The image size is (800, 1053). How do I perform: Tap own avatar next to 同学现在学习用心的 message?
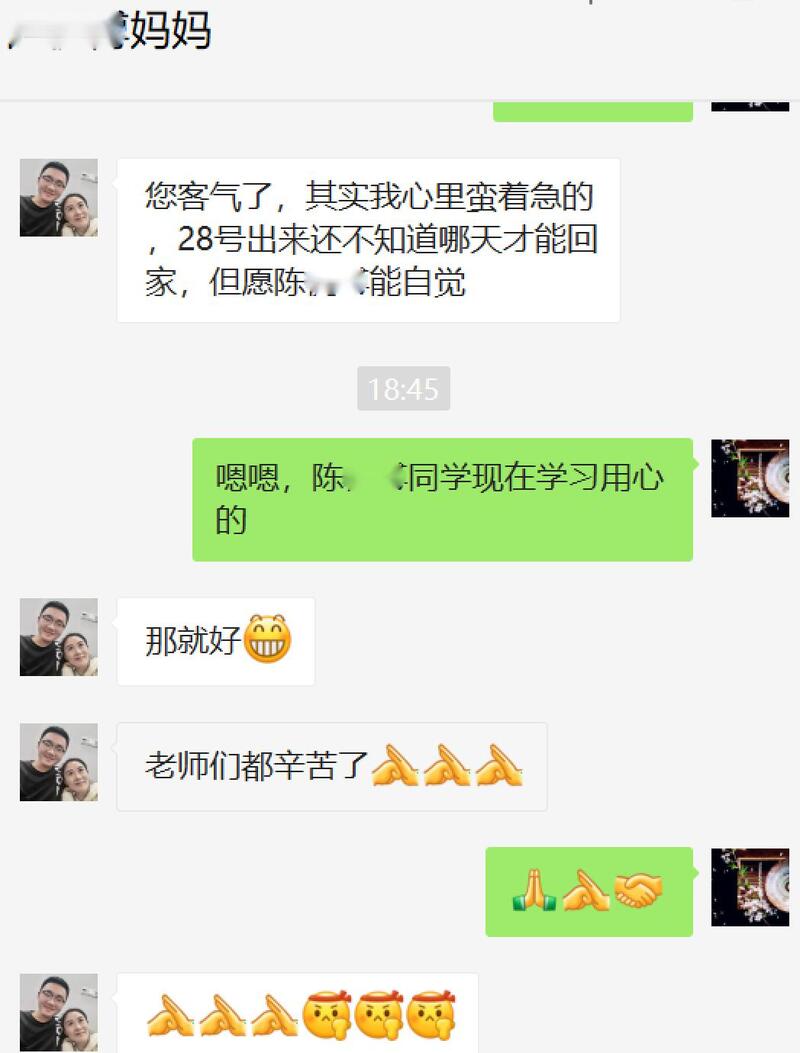pyautogui.click(x=750, y=478)
